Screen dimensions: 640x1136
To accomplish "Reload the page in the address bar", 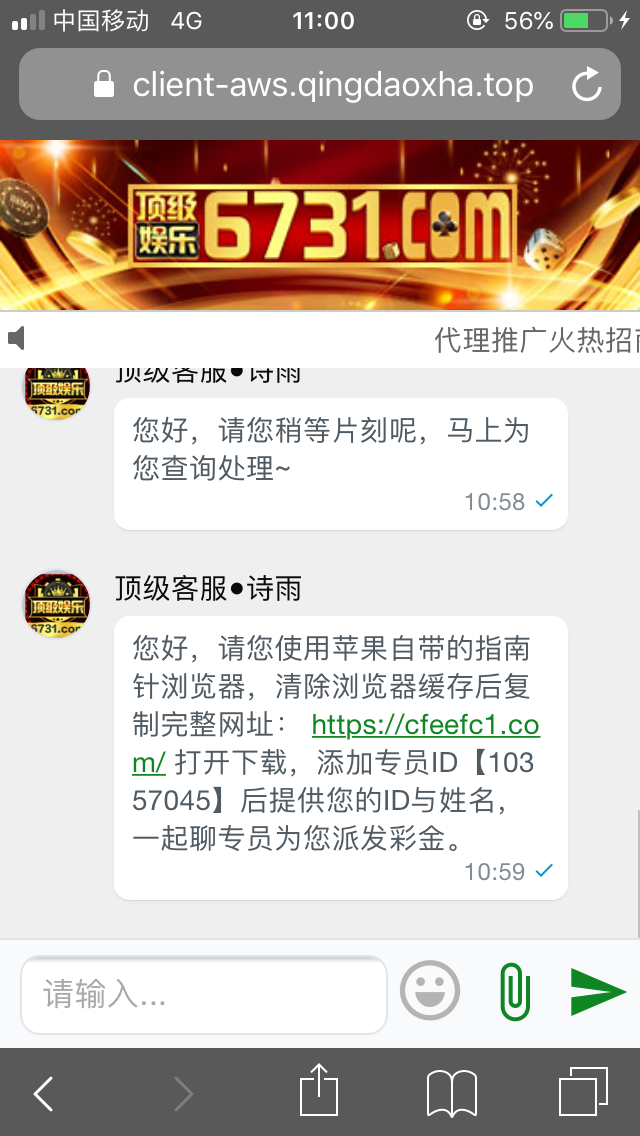I will 587,85.
